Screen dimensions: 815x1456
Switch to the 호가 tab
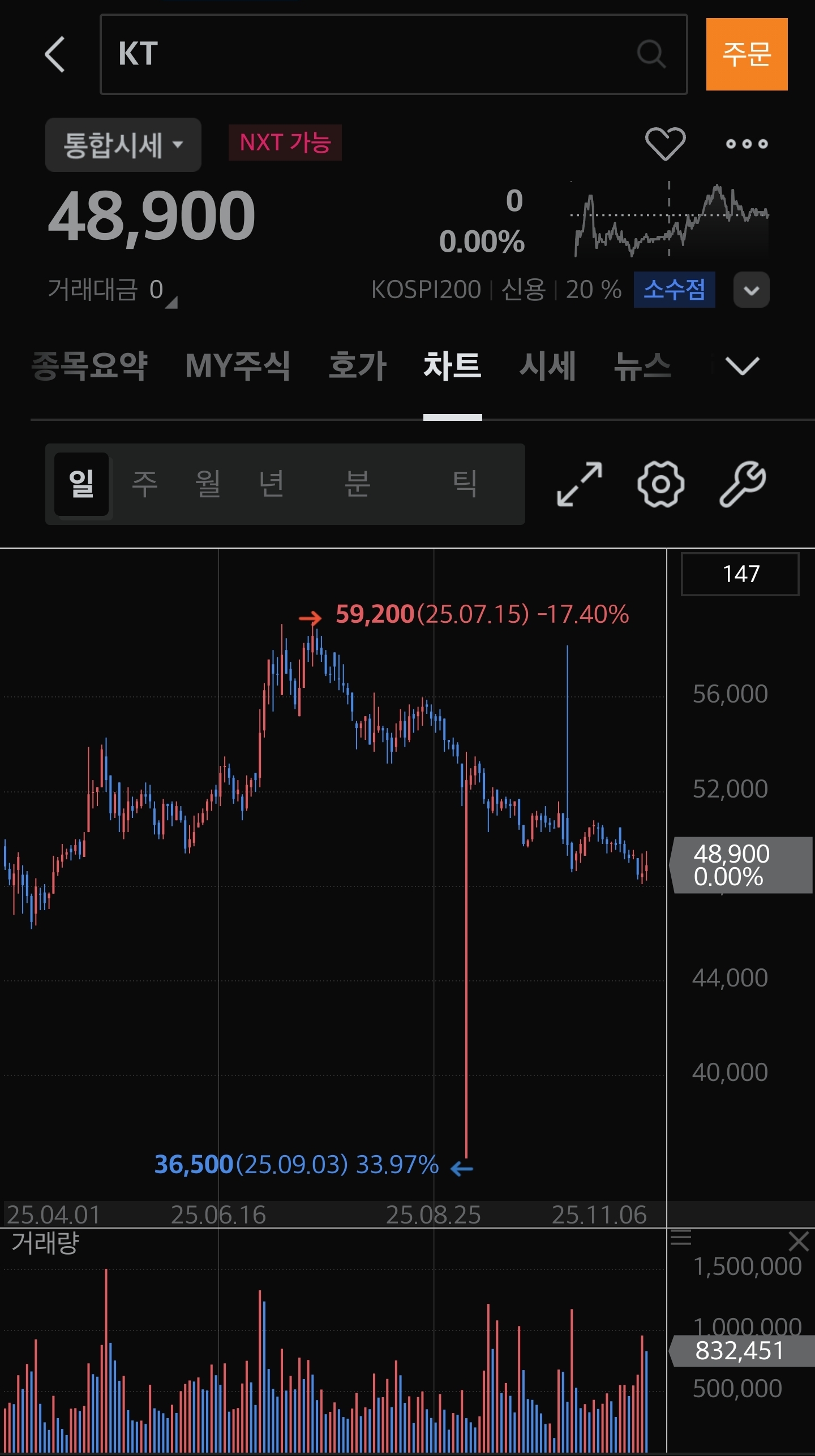click(357, 366)
